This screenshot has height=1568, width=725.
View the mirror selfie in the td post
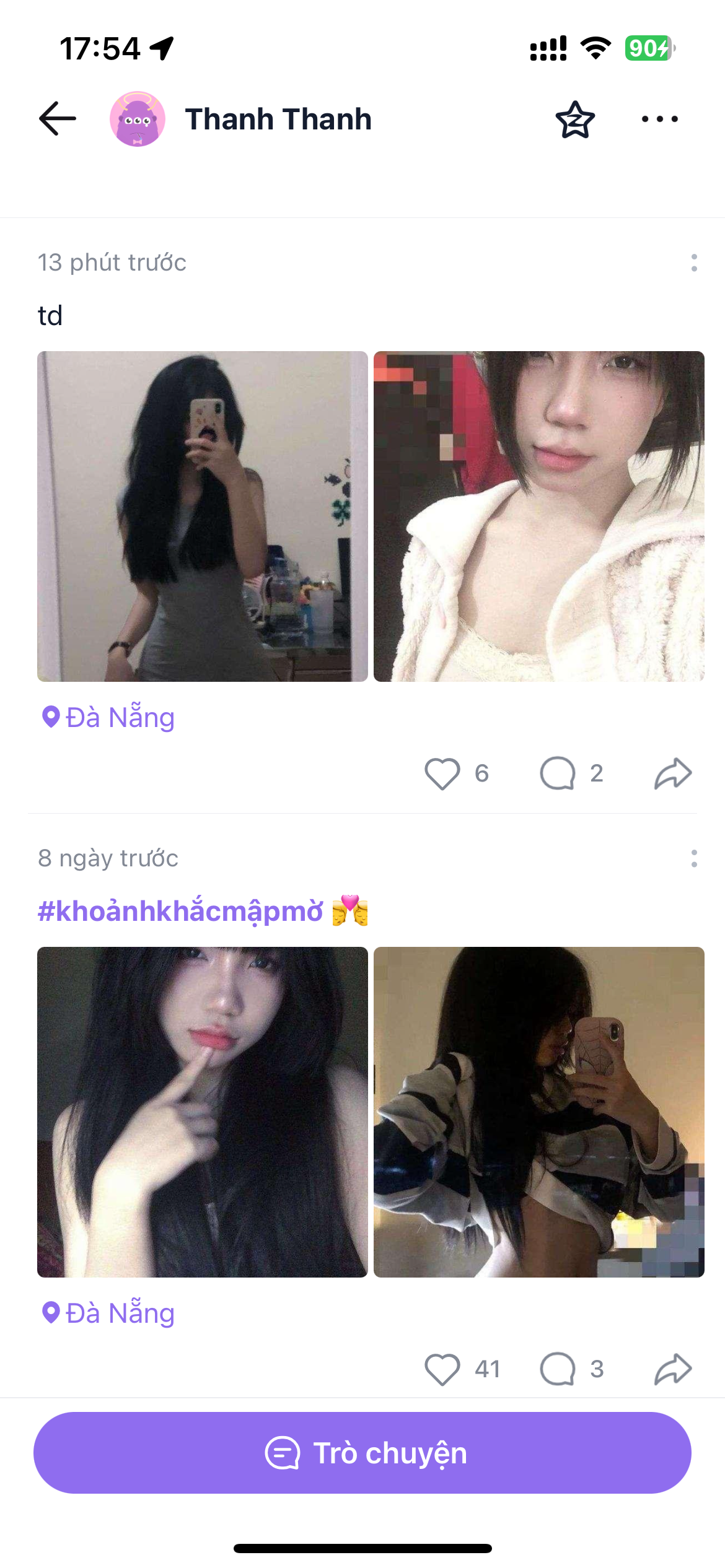202,516
